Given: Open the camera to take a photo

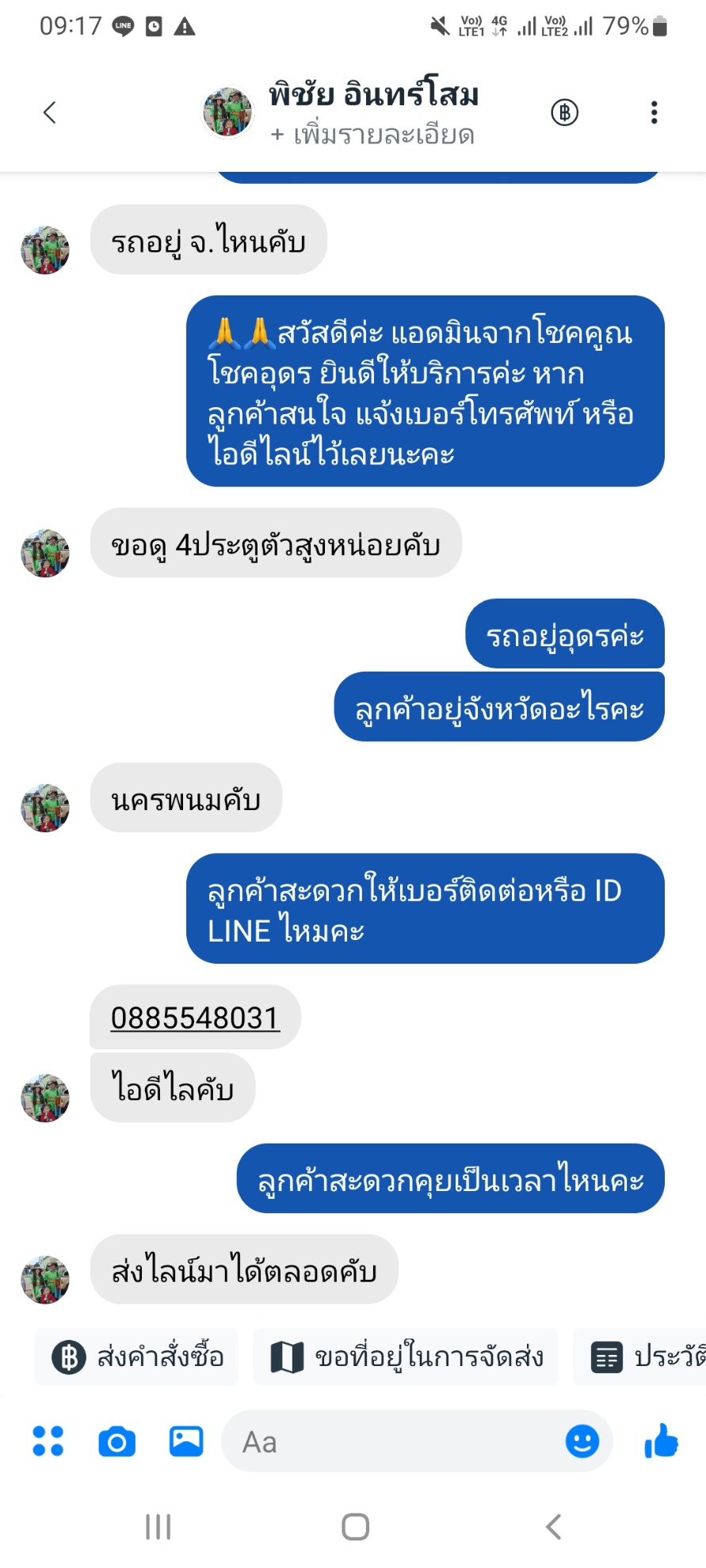Looking at the screenshot, I should point(116,1441).
